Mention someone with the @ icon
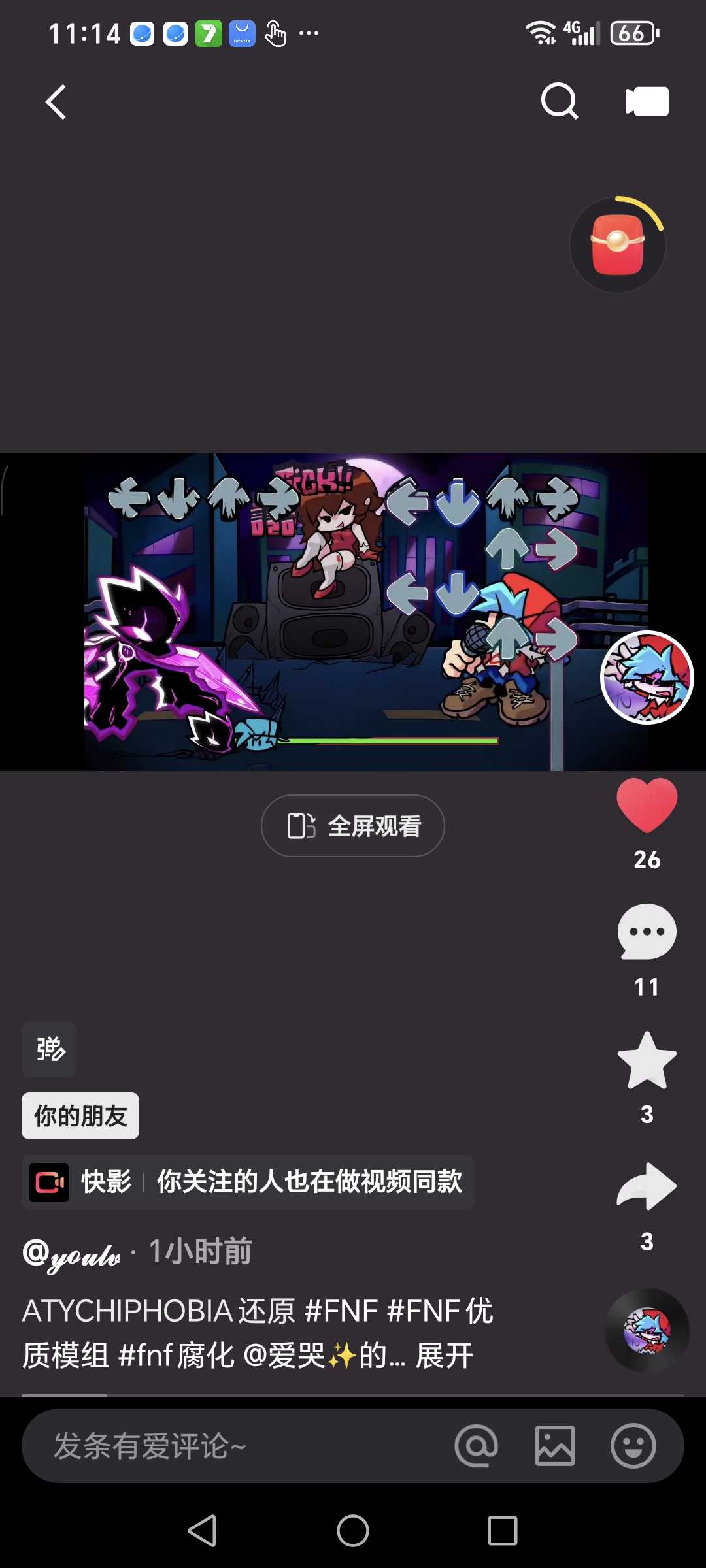 tap(477, 1446)
